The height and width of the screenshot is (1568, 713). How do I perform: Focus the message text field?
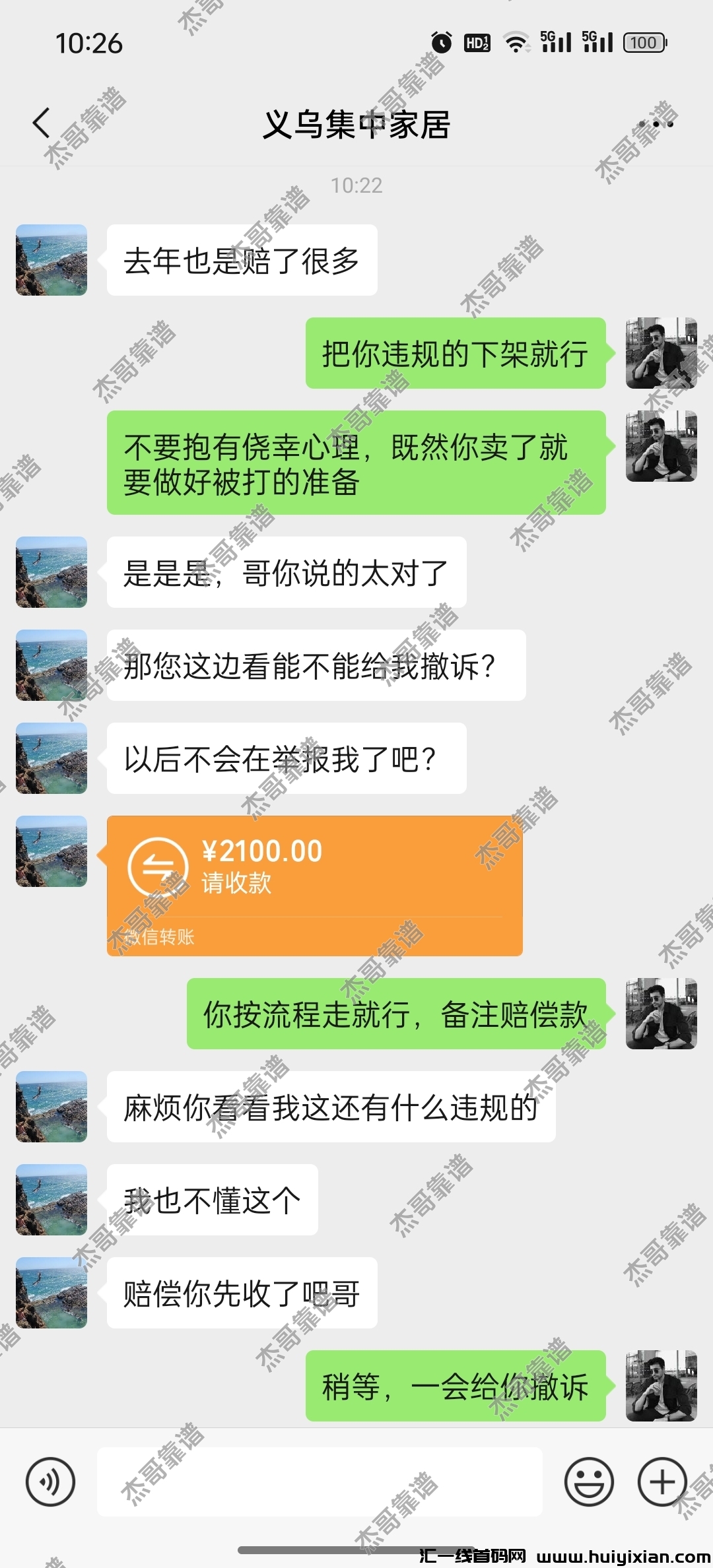tap(320, 1482)
